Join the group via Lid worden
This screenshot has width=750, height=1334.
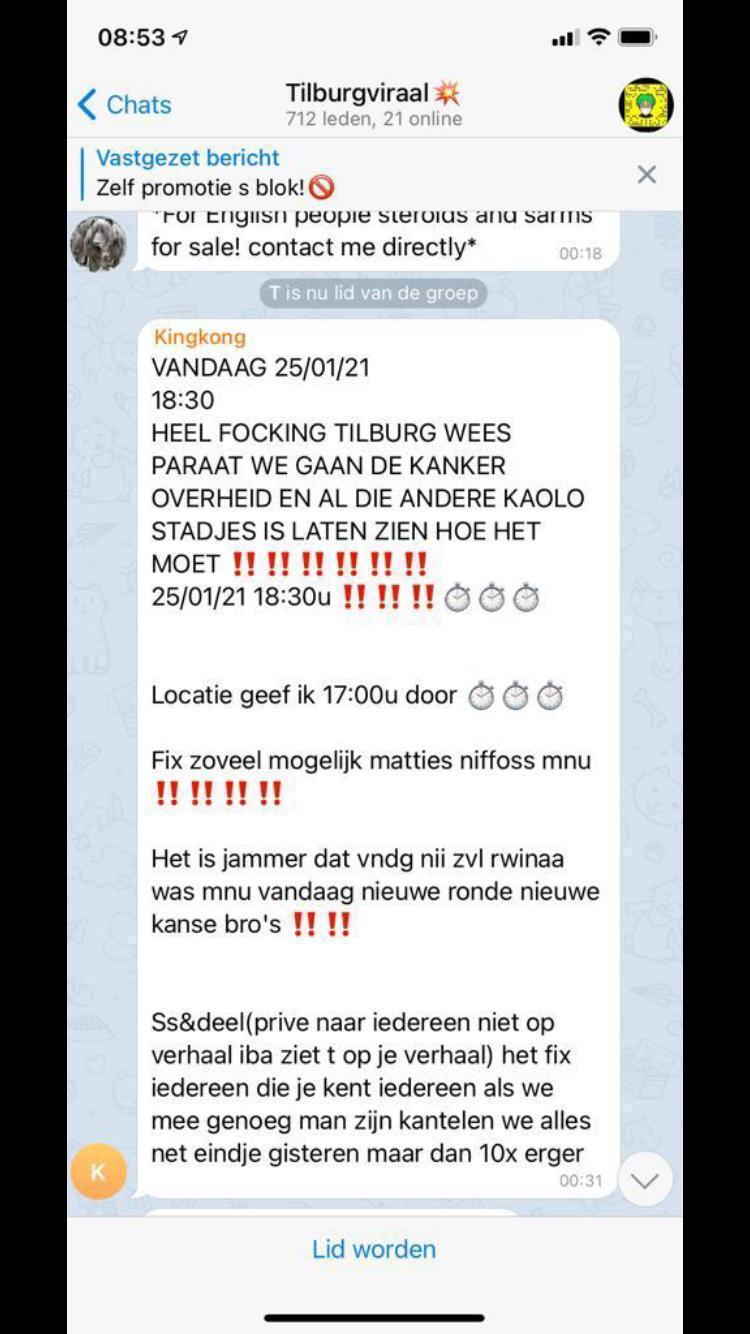point(374,1249)
